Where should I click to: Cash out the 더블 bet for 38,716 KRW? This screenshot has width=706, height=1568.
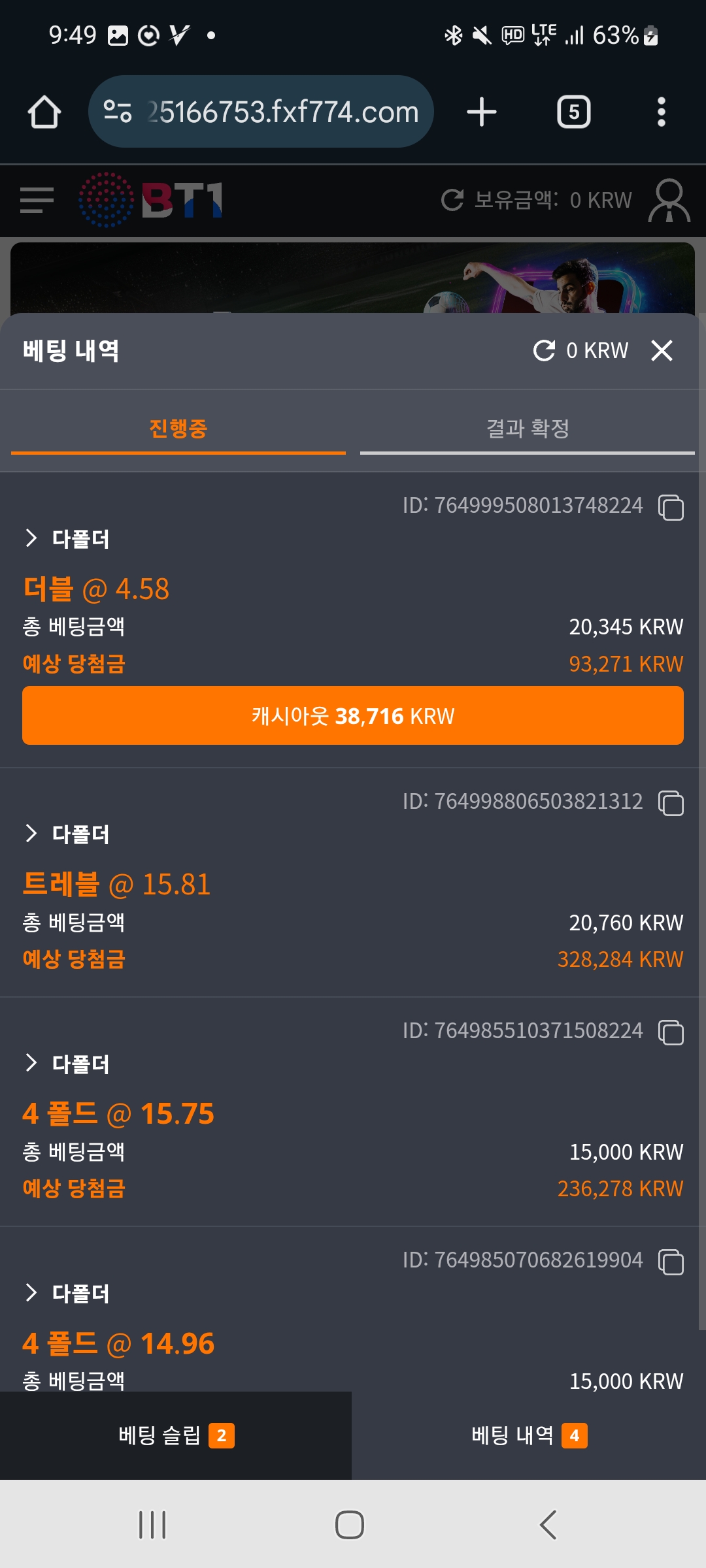point(353,715)
